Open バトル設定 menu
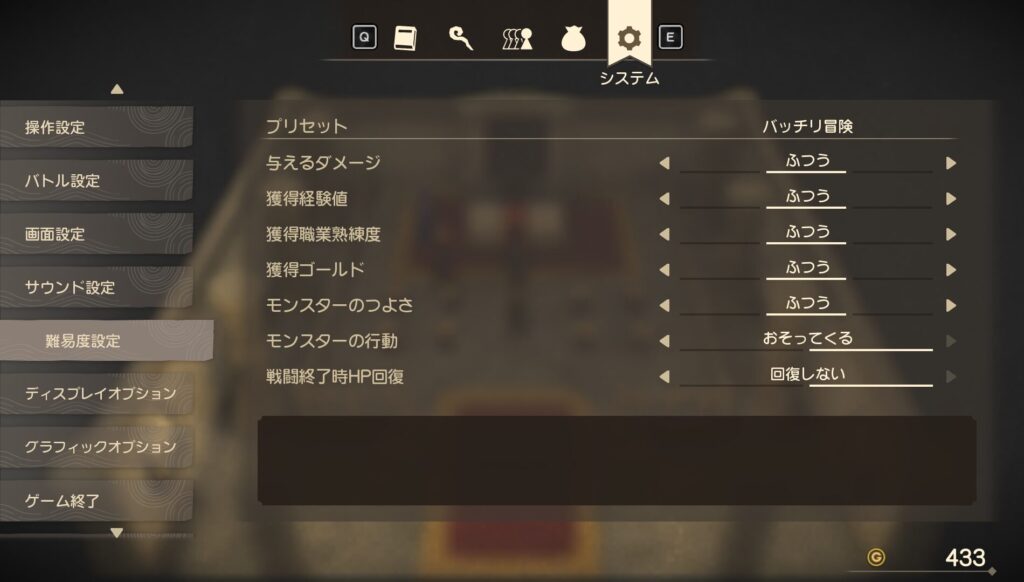This screenshot has width=1024, height=582. (x=96, y=181)
